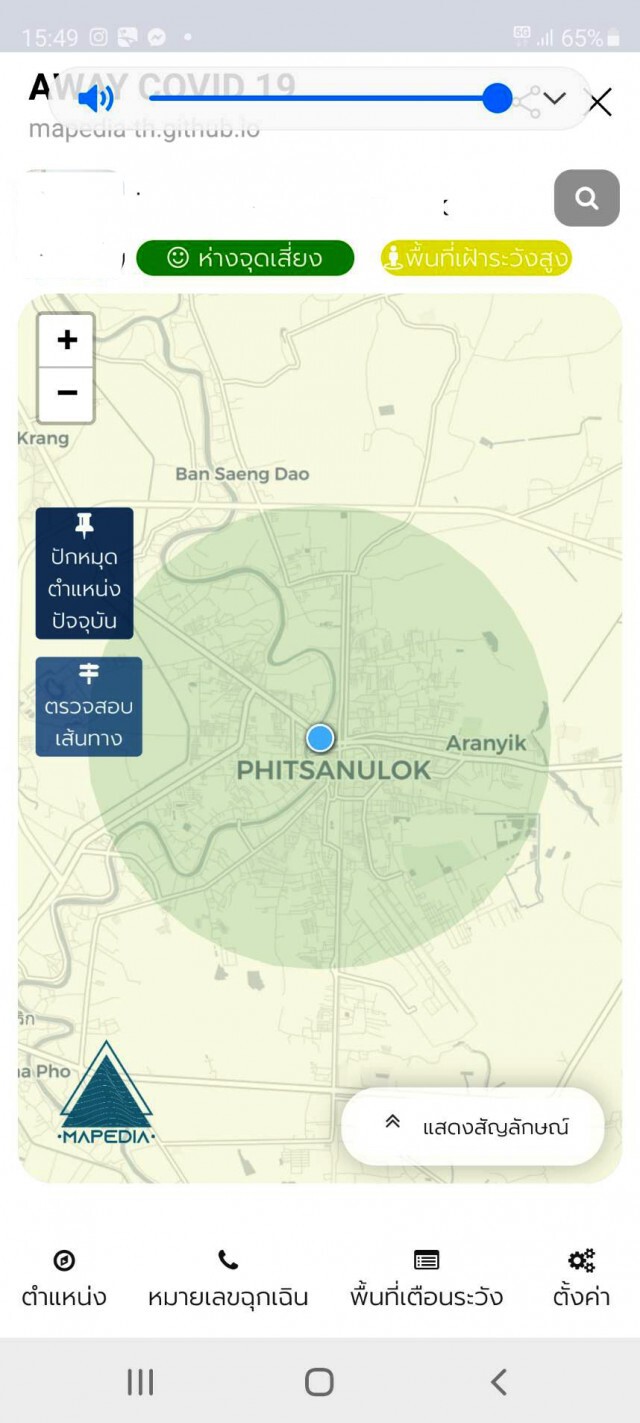Viewport: 640px width, 1423px height.
Task: Tap the blue current-location dot
Action: (x=320, y=739)
